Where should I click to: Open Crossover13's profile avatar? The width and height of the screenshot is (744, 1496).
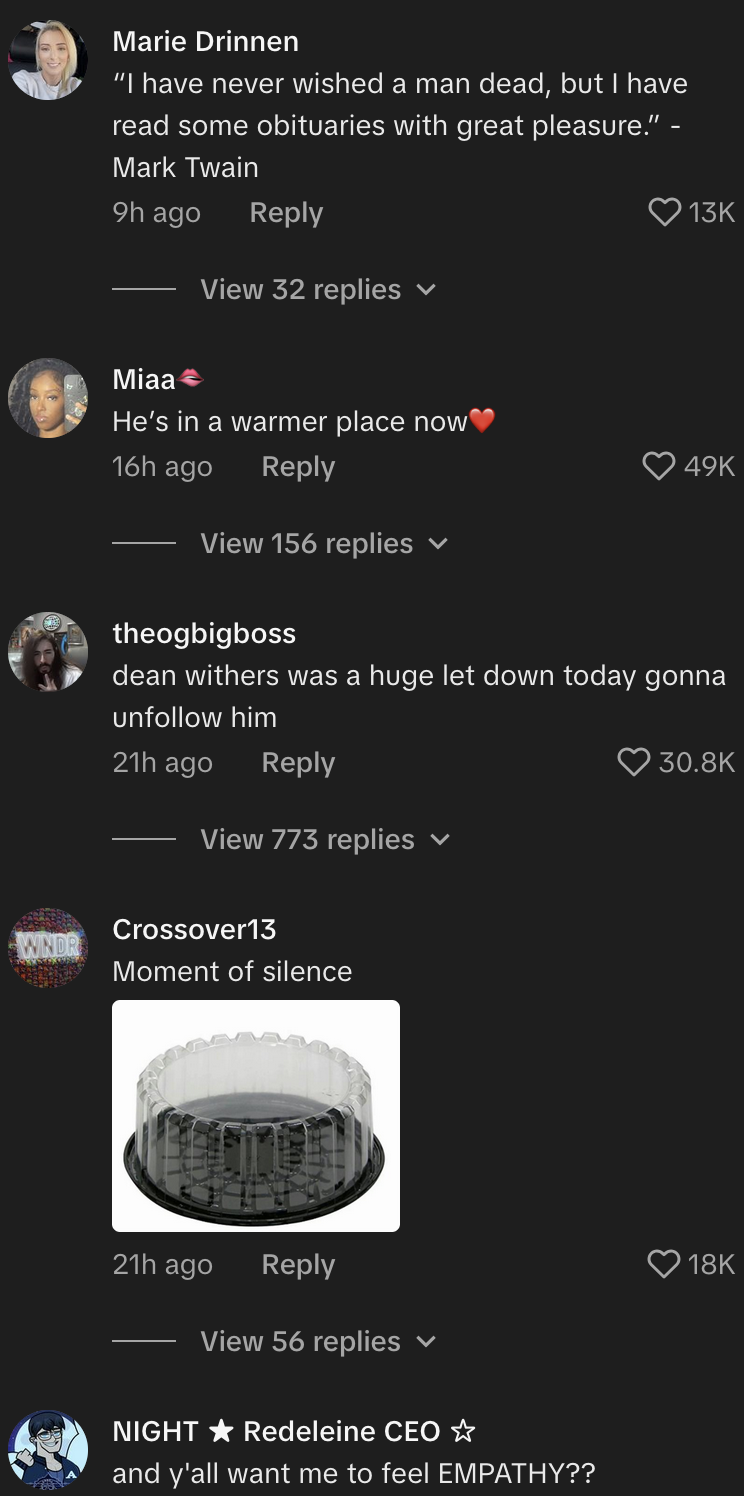pyautogui.click(x=48, y=948)
